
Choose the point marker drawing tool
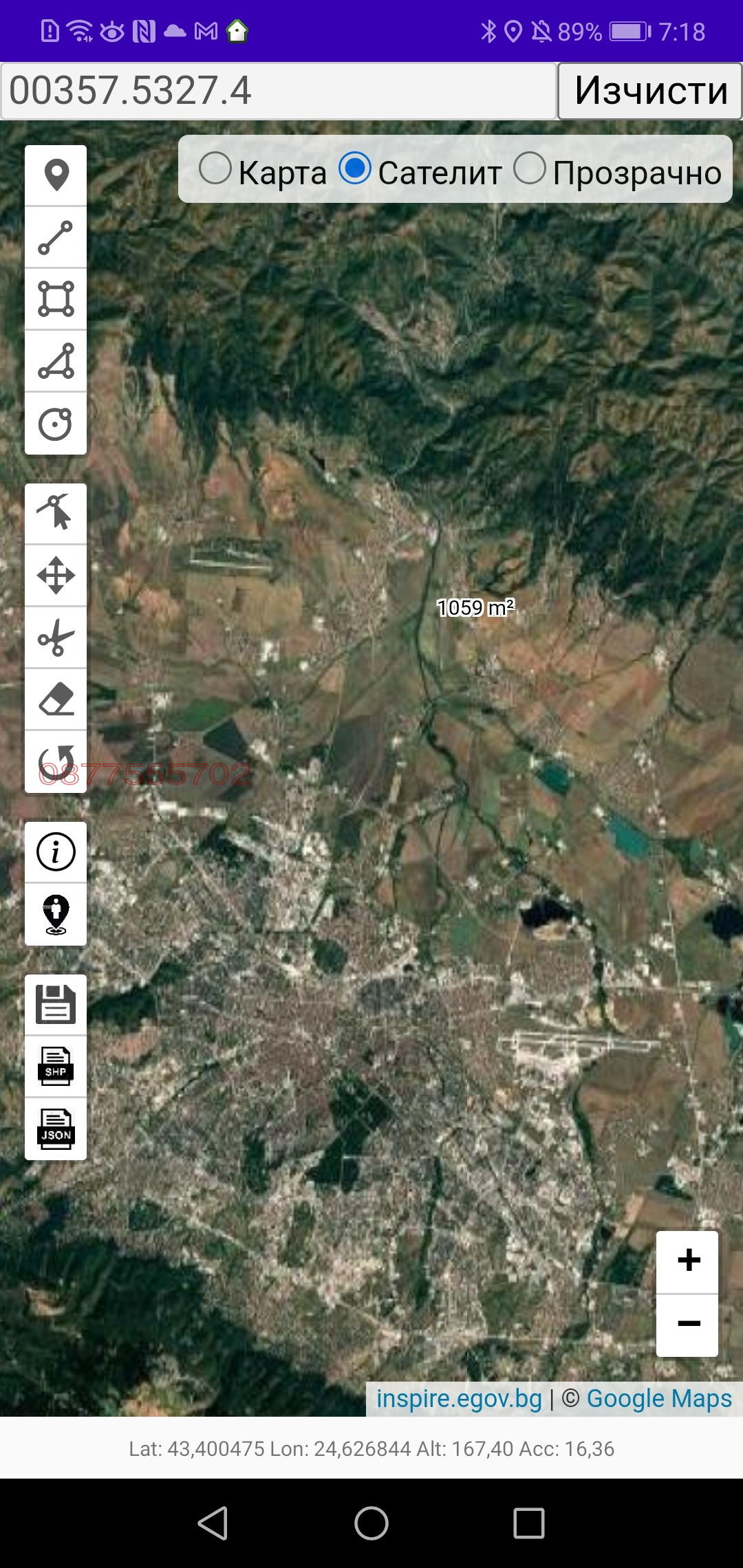(x=56, y=175)
